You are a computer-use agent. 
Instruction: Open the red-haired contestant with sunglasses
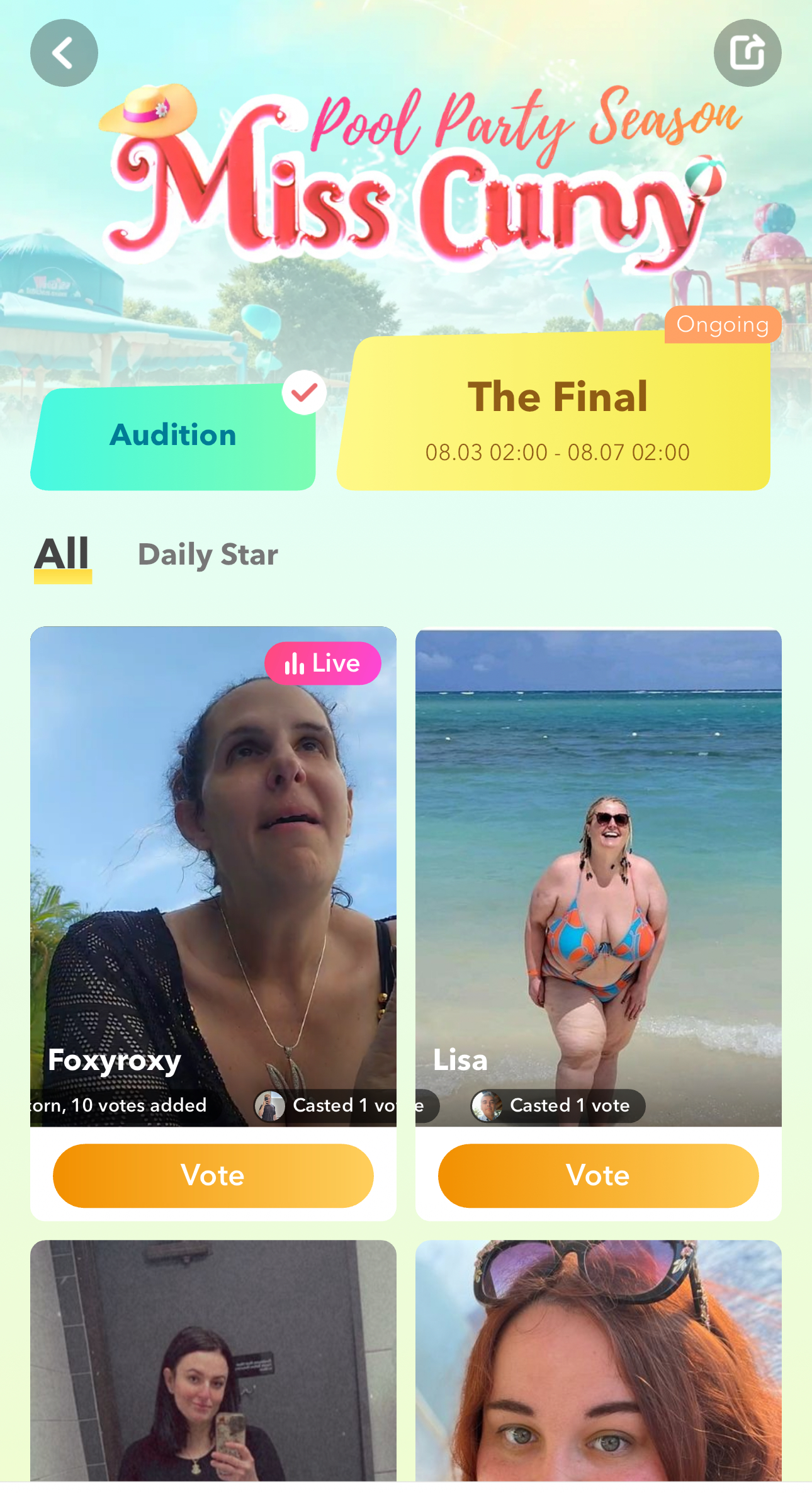[x=598, y=1366]
